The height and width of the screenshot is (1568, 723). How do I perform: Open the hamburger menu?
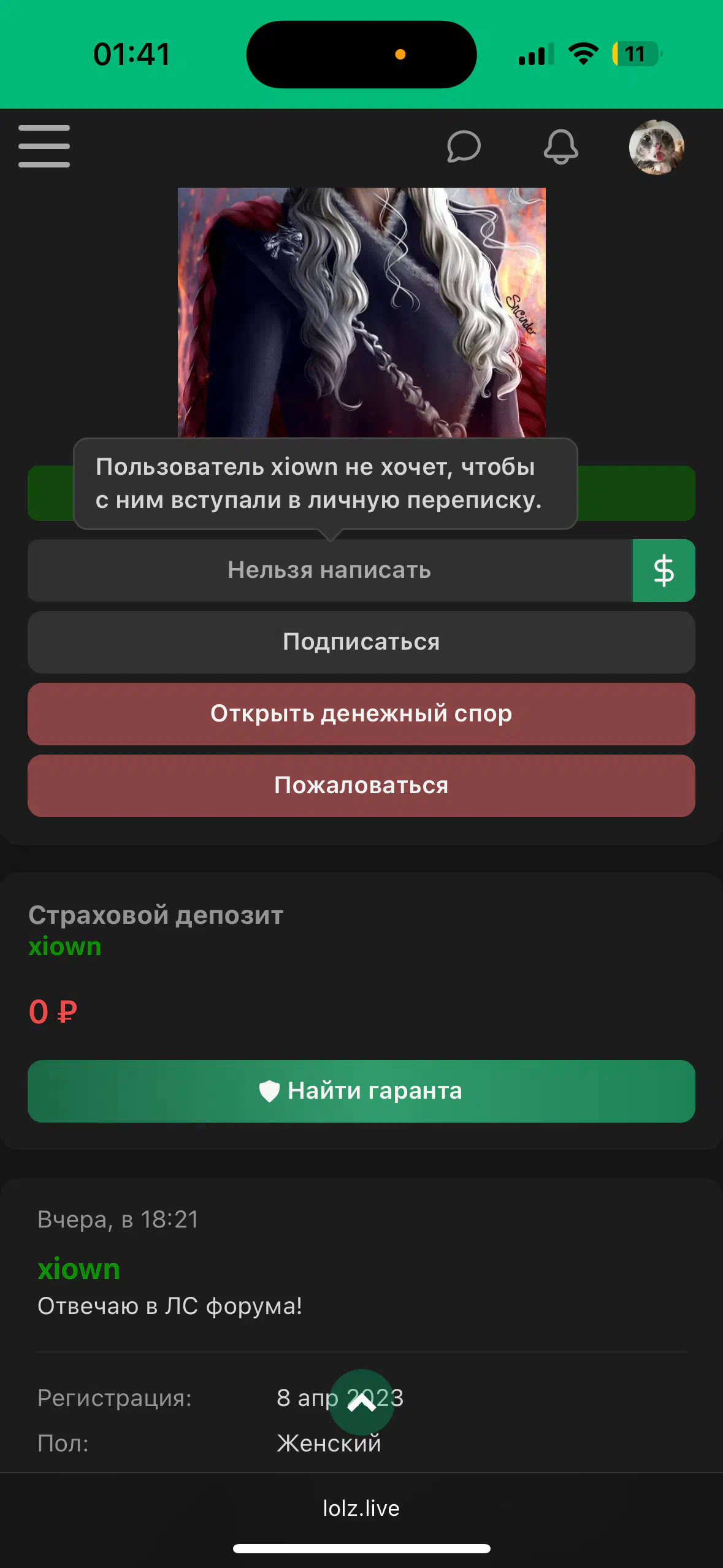pos(44,147)
